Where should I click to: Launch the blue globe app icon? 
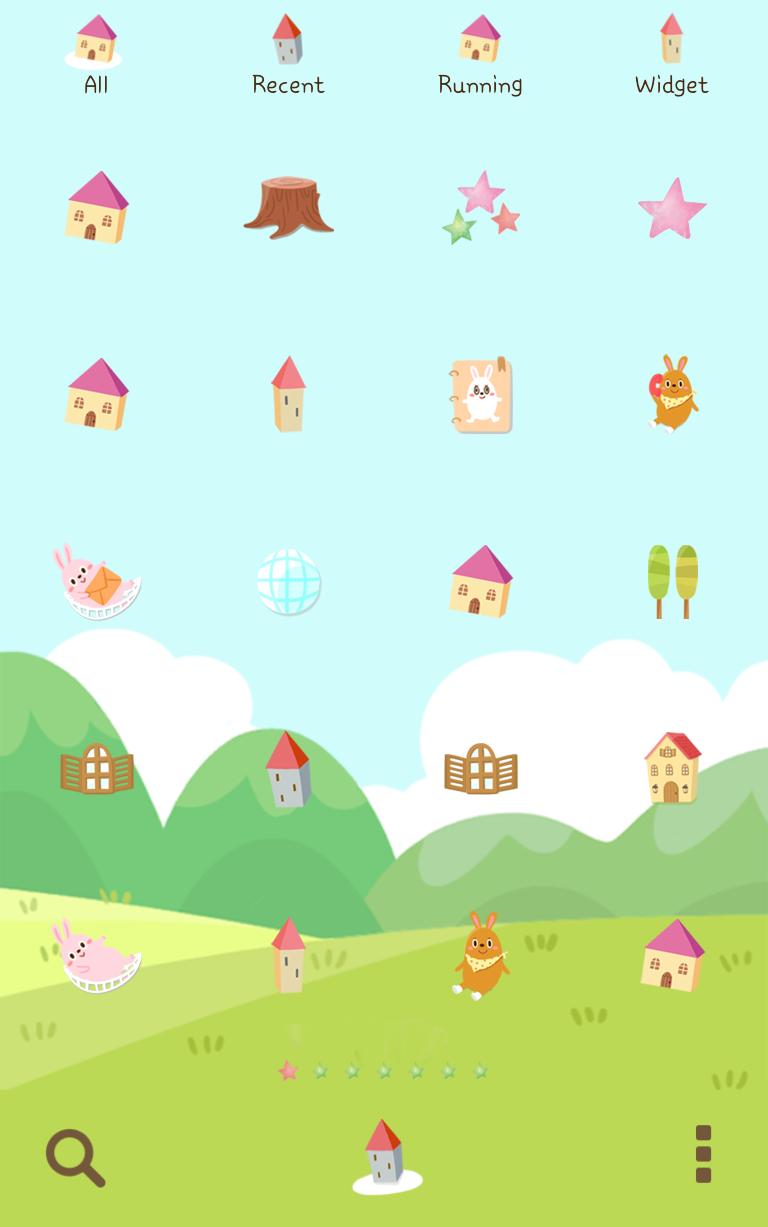coord(288,581)
